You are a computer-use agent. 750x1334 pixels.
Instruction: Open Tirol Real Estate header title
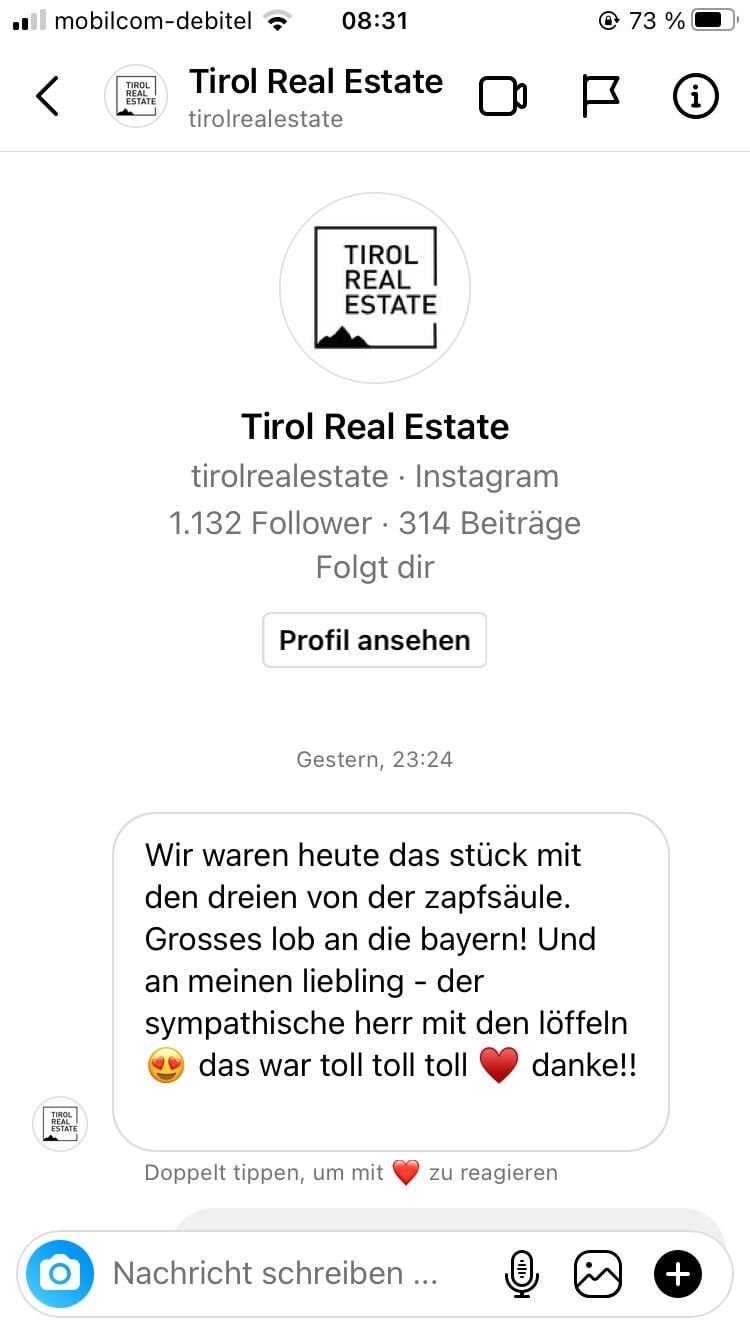click(x=315, y=82)
